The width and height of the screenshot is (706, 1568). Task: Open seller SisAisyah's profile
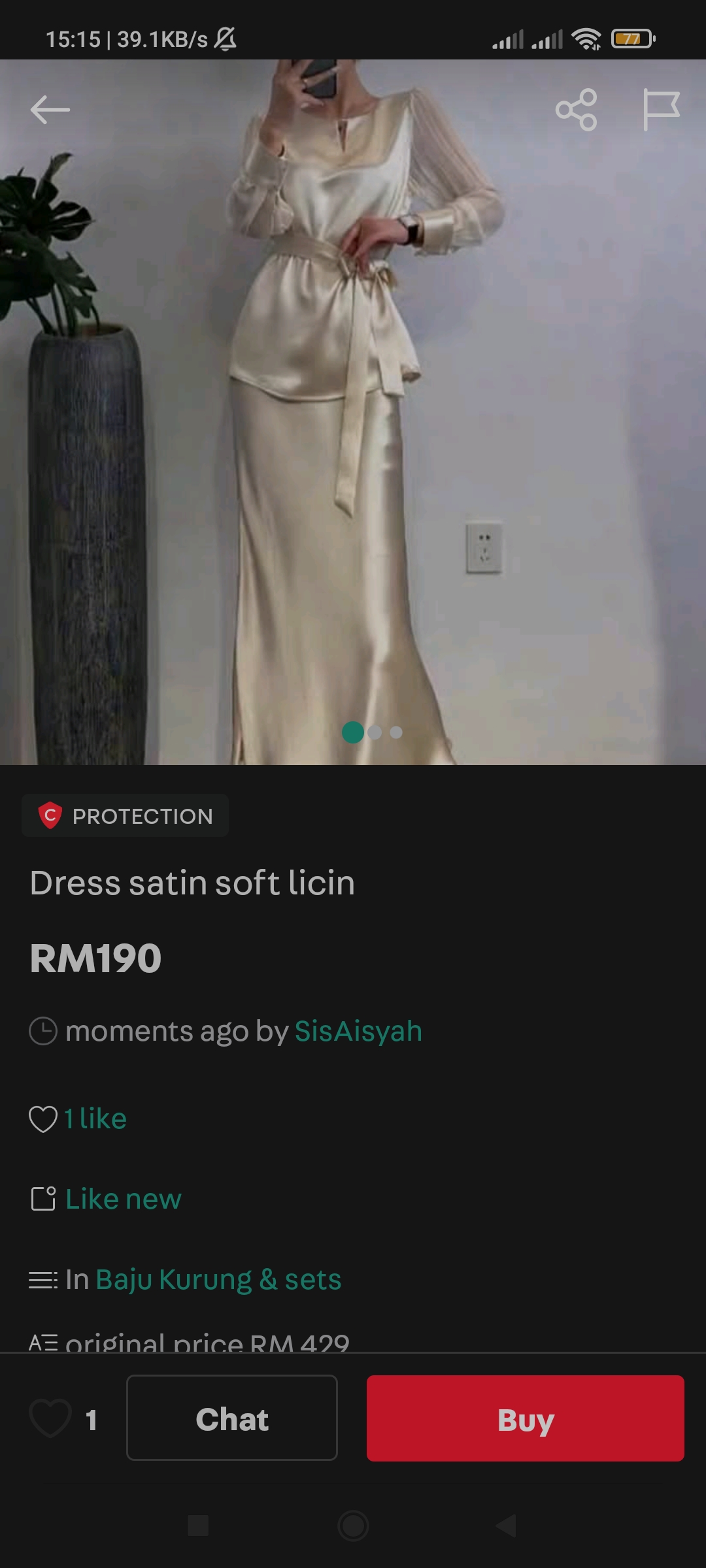click(358, 1032)
